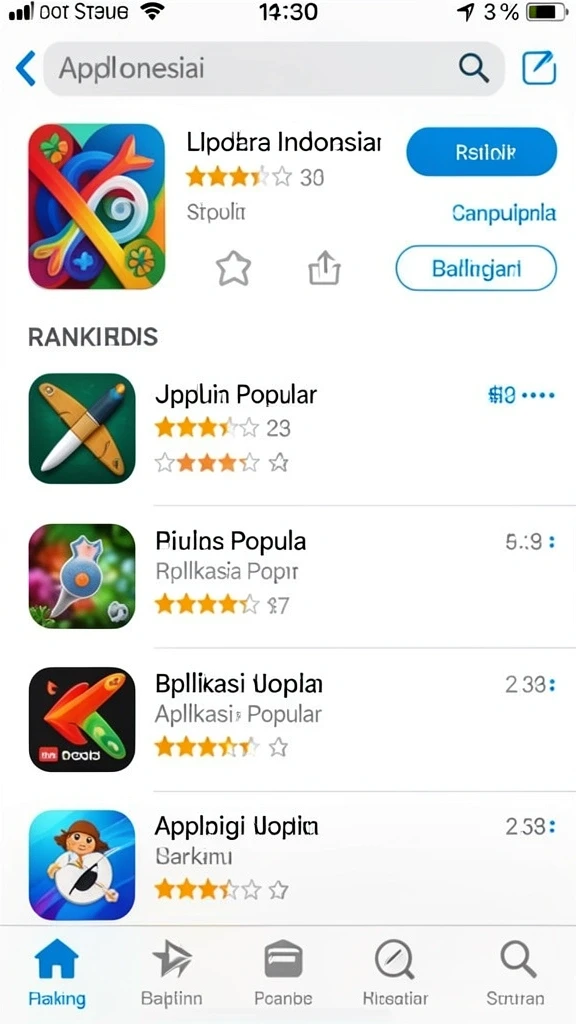
Task: Go back using the top-left arrow
Action: [25, 69]
